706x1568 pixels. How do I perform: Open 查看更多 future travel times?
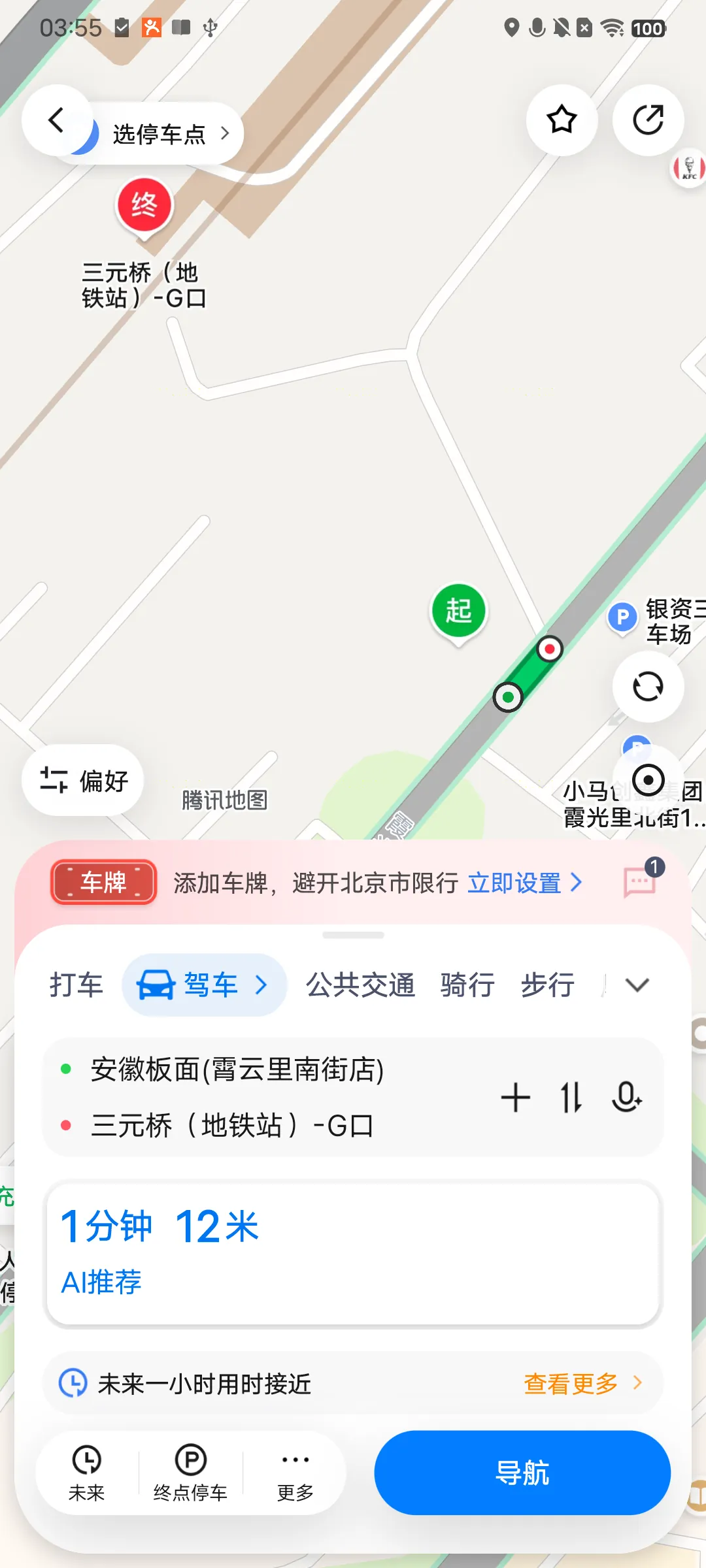coord(582,1383)
